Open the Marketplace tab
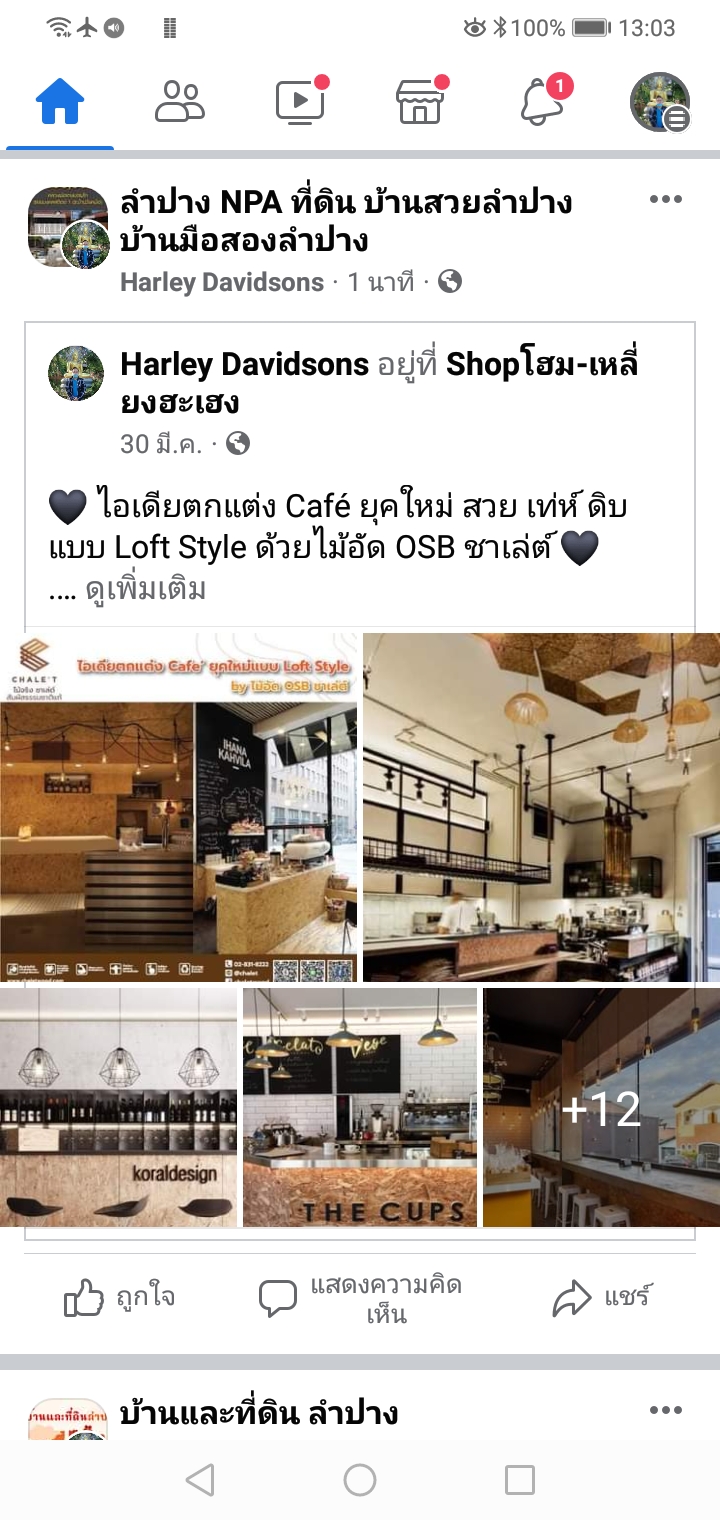Image resolution: width=720 pixels, height=1520 pixels. [x=420, y=102]
